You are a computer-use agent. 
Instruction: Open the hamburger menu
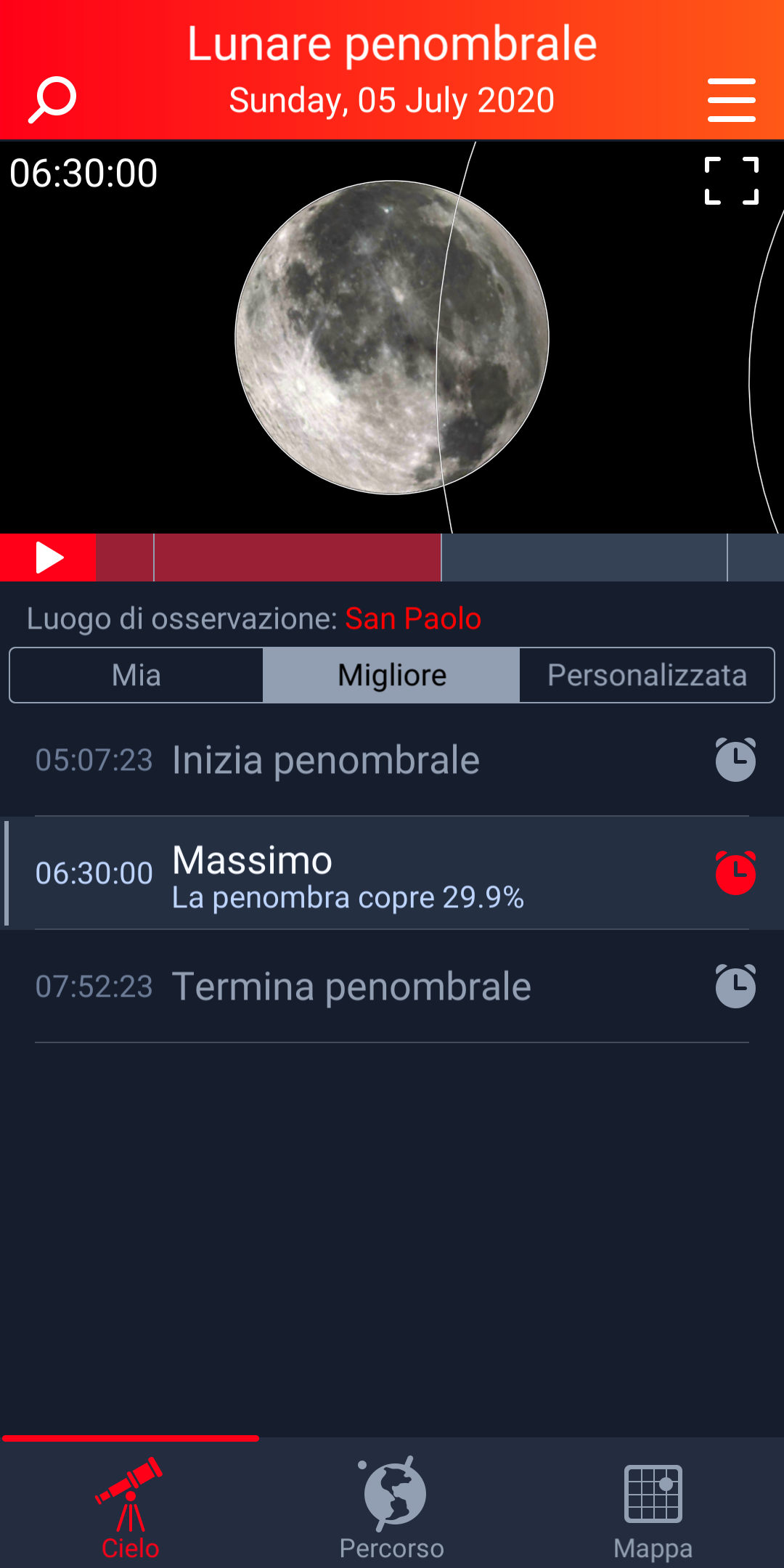pos(732,100)
